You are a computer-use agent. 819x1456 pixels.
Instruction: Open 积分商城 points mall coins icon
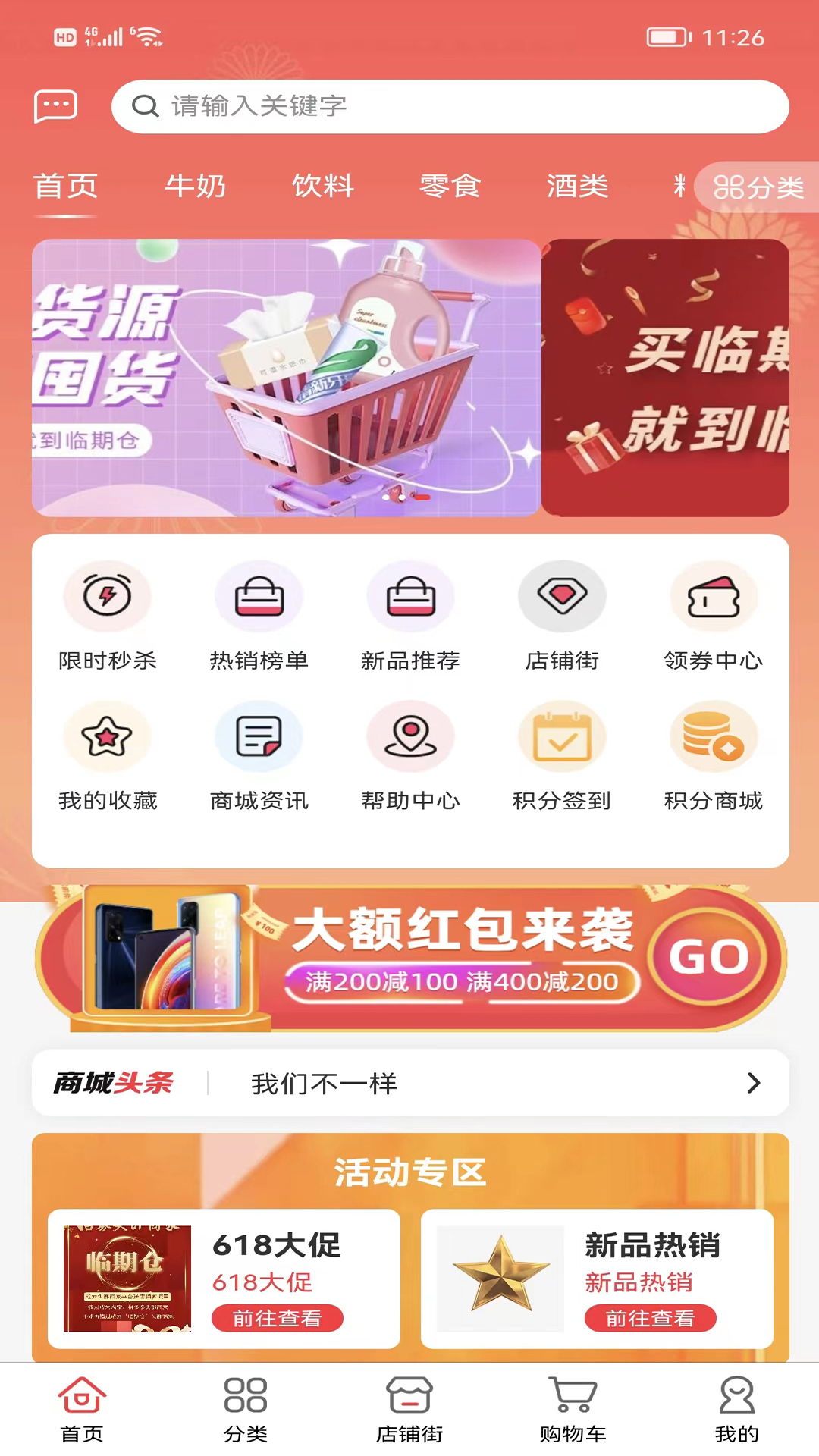[x=713, y=736]
